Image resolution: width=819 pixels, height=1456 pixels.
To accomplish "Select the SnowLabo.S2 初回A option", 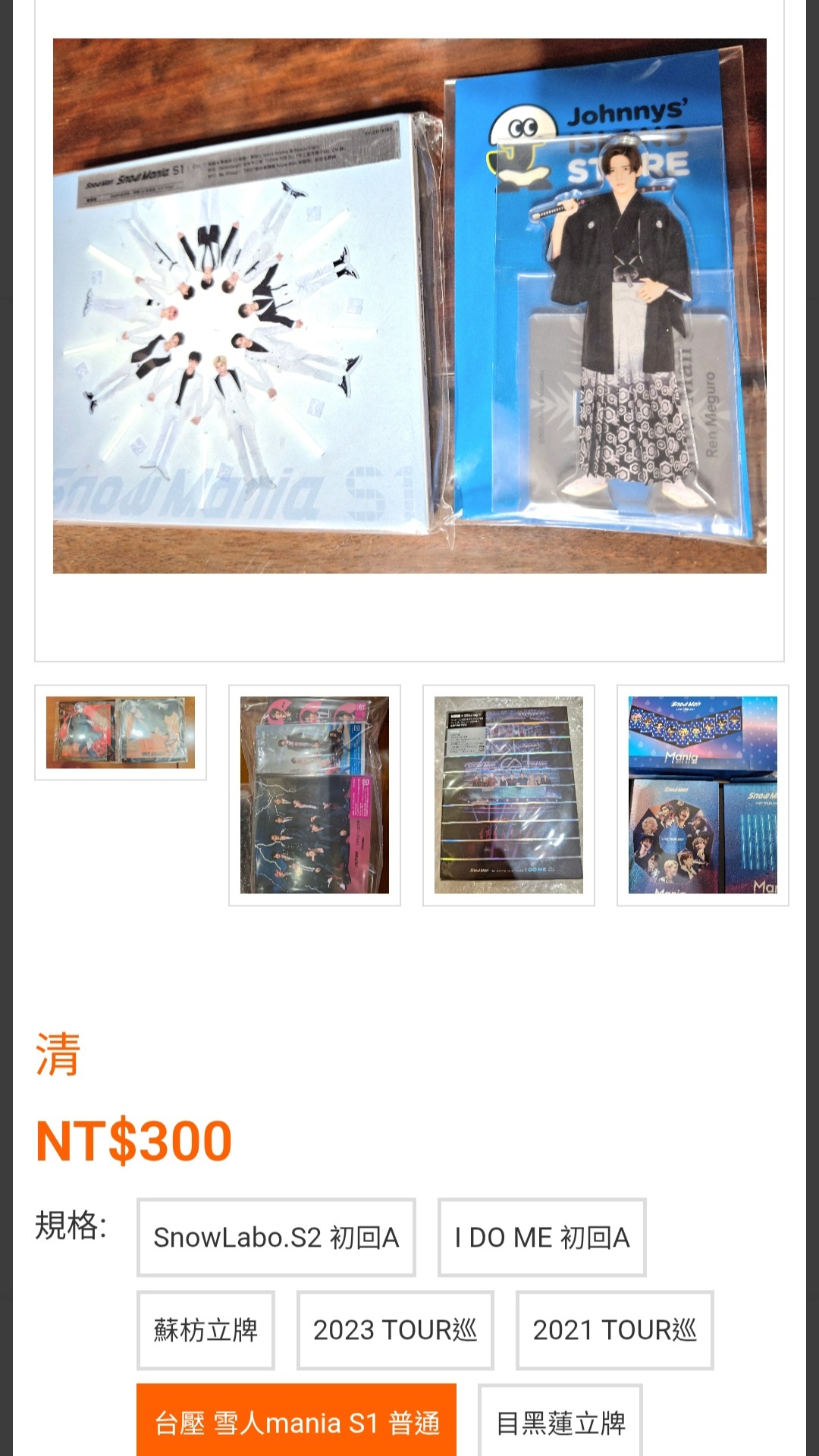I will 276,1238.
